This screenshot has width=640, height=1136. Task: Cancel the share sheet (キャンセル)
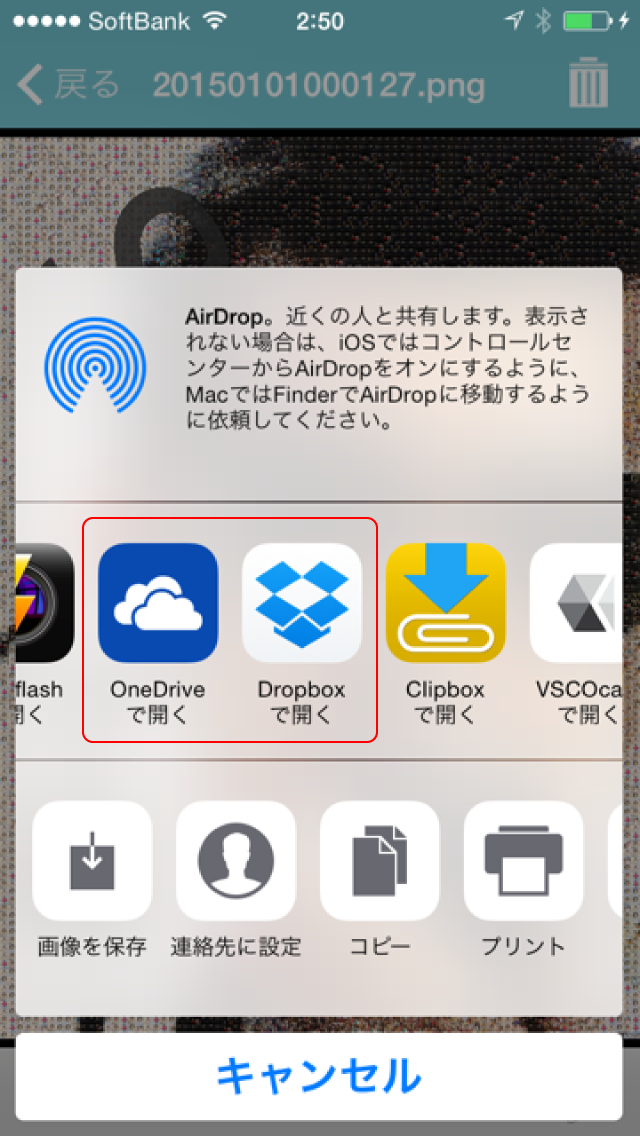point(320,1076)
